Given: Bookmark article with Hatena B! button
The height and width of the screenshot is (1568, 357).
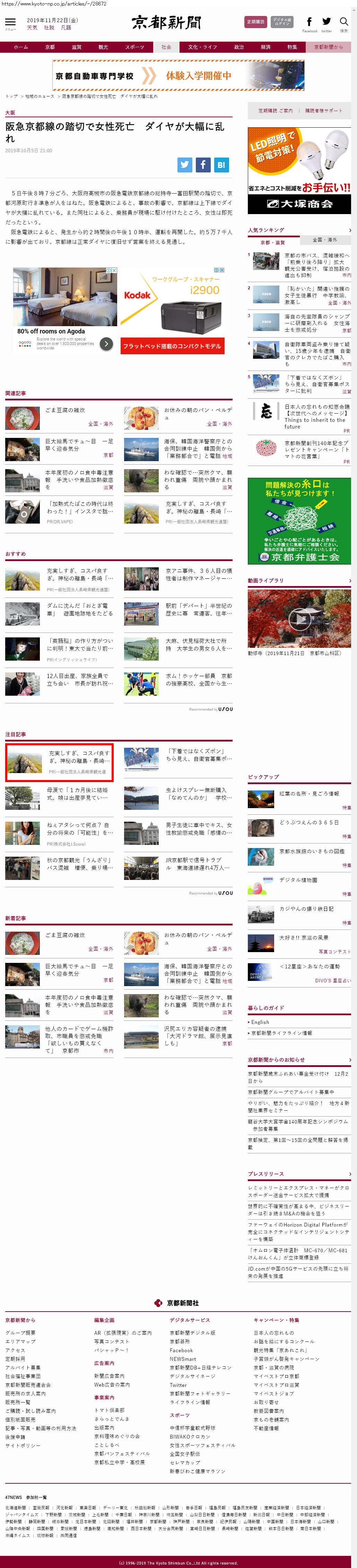Looking at the screenshot, I should pos(221,164).
